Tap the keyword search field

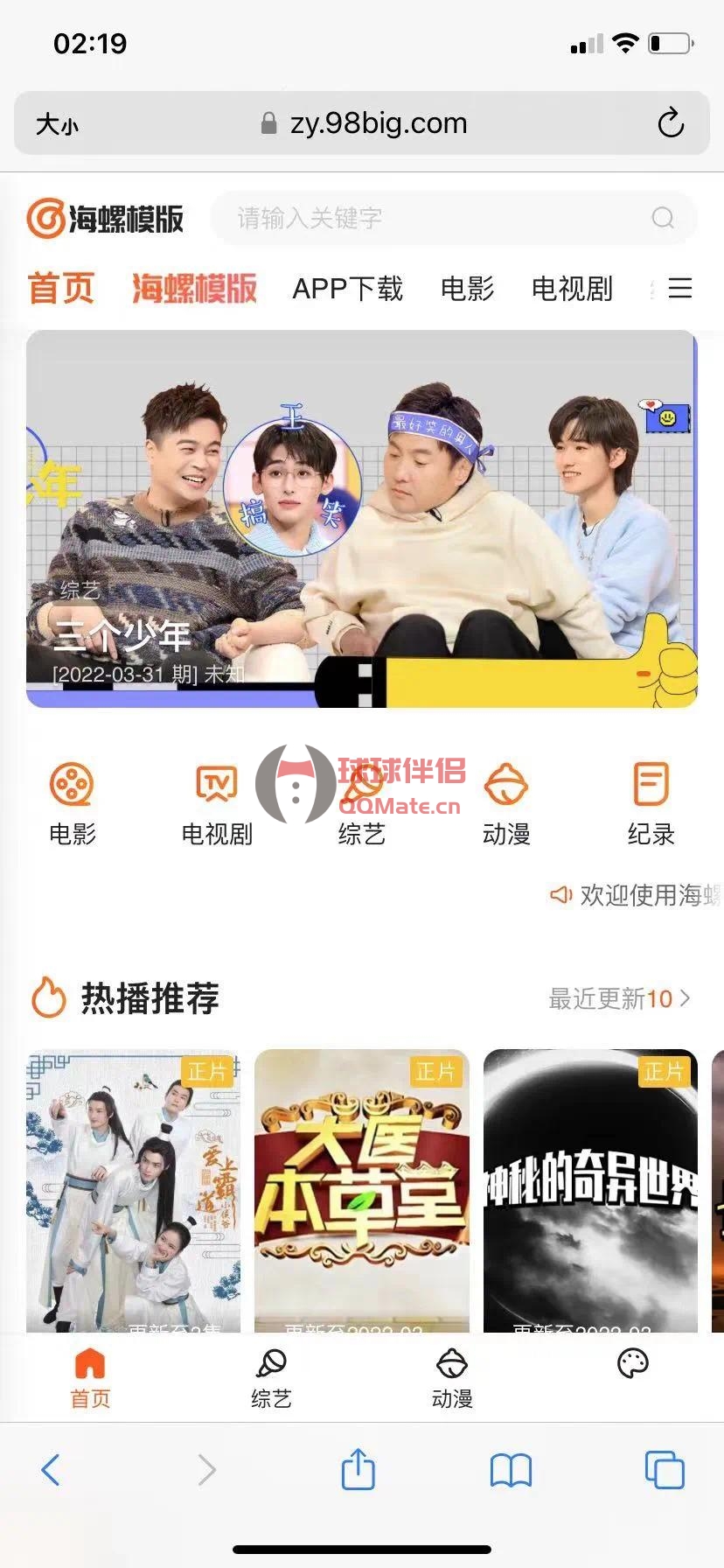click(x=437, y=218)
